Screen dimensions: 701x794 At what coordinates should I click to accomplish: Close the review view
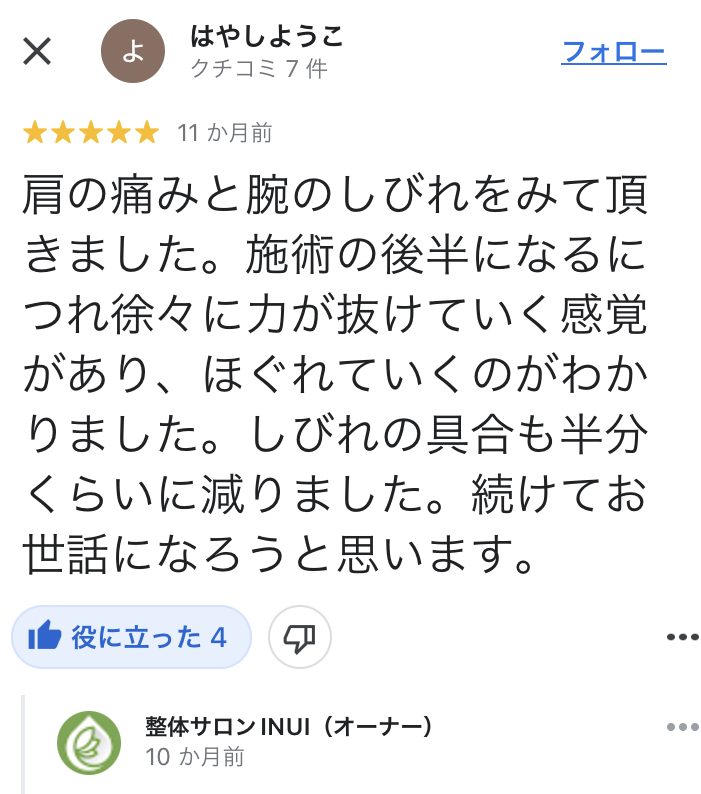[37, 52]
